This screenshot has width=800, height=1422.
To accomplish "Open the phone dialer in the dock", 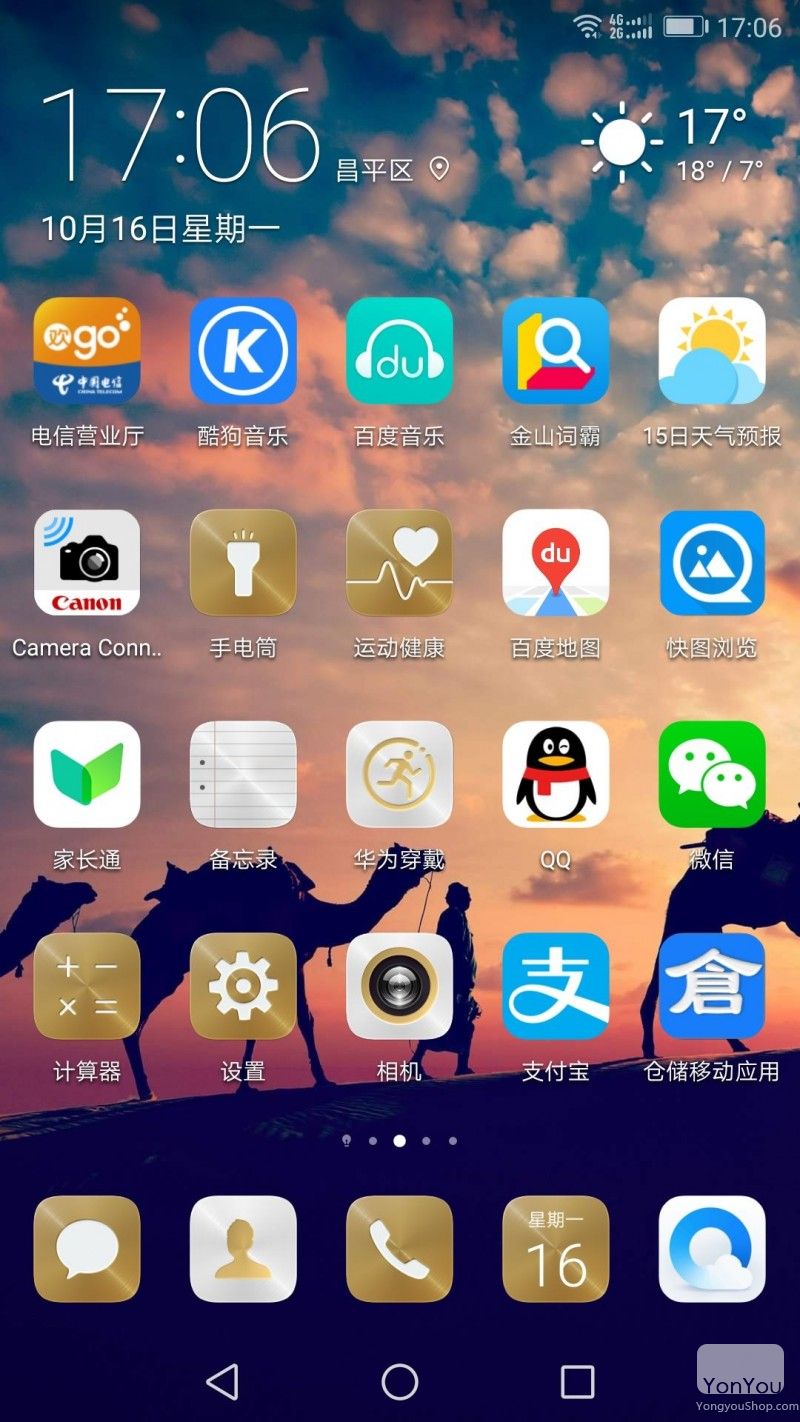I will tap(399, 1248).
